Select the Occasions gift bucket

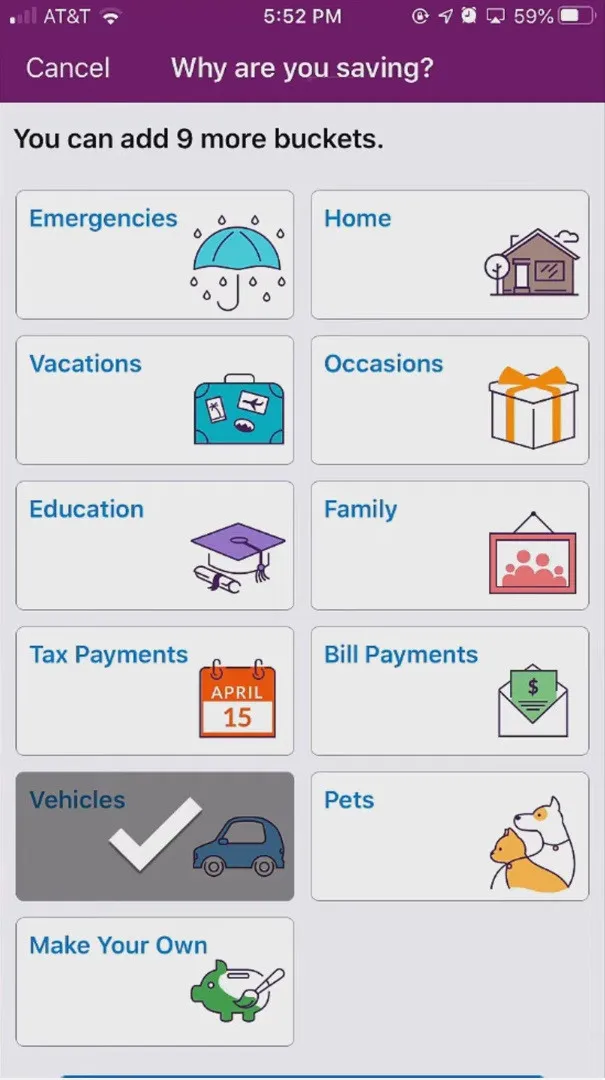pyautogui.click(x=450, y=400)
